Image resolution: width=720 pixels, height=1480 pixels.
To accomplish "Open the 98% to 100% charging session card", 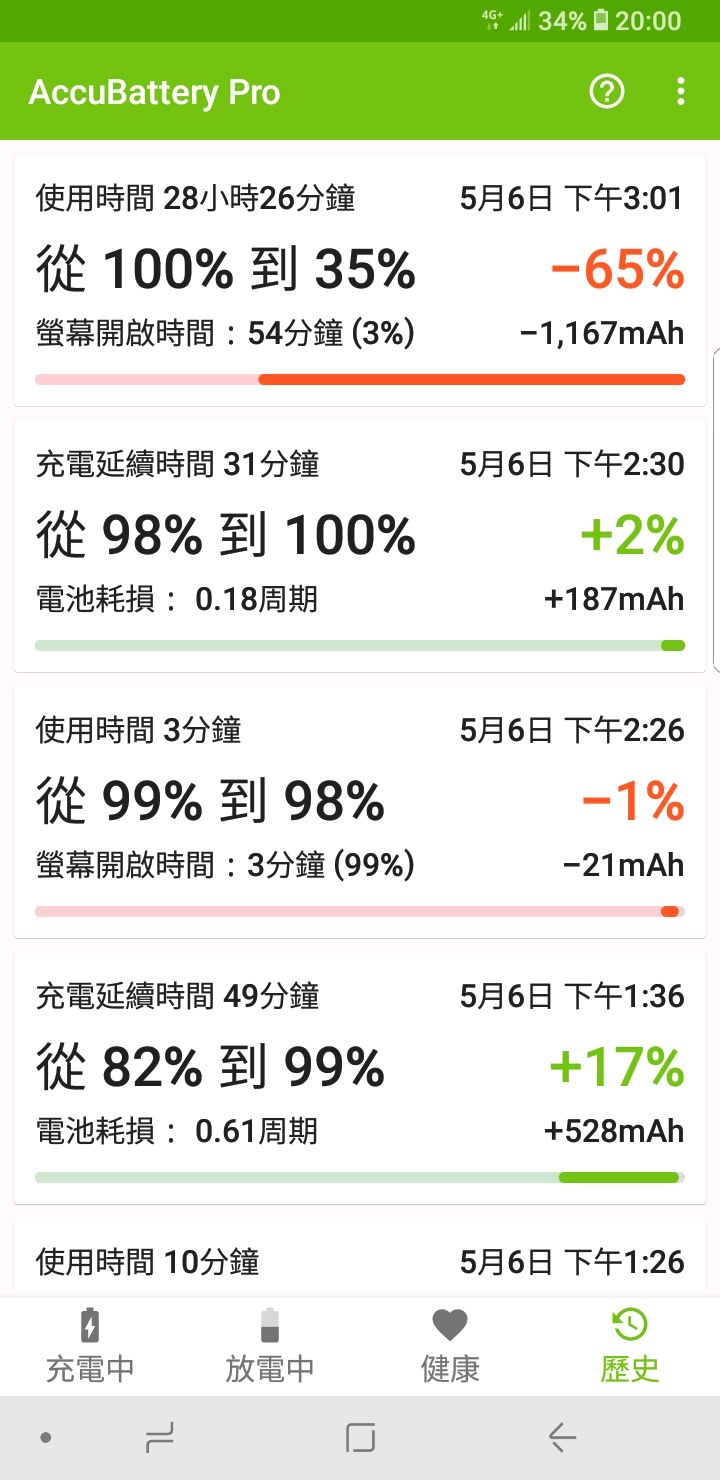I will click(x=360, y=546).
